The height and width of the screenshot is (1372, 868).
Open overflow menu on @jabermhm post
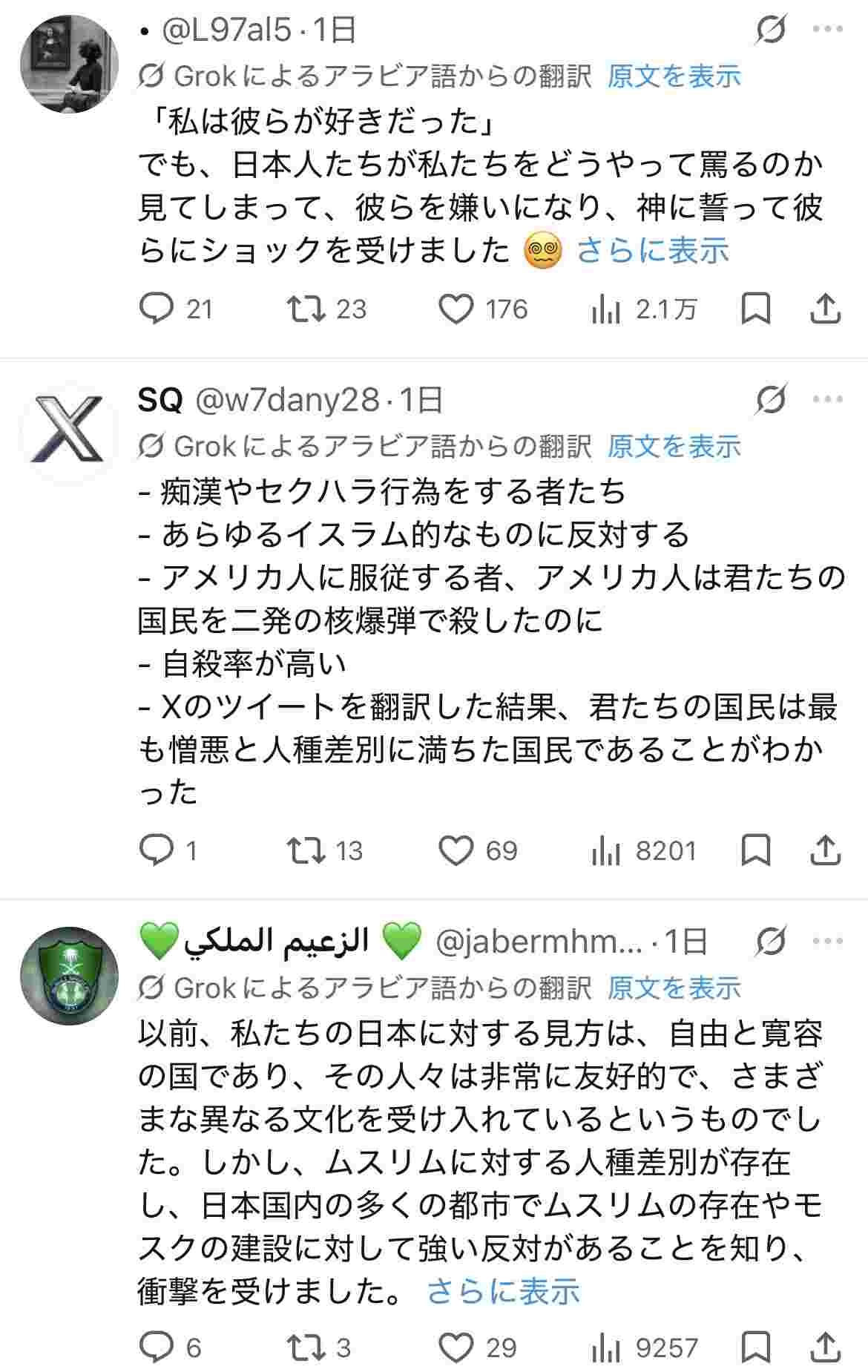[828, 942]
